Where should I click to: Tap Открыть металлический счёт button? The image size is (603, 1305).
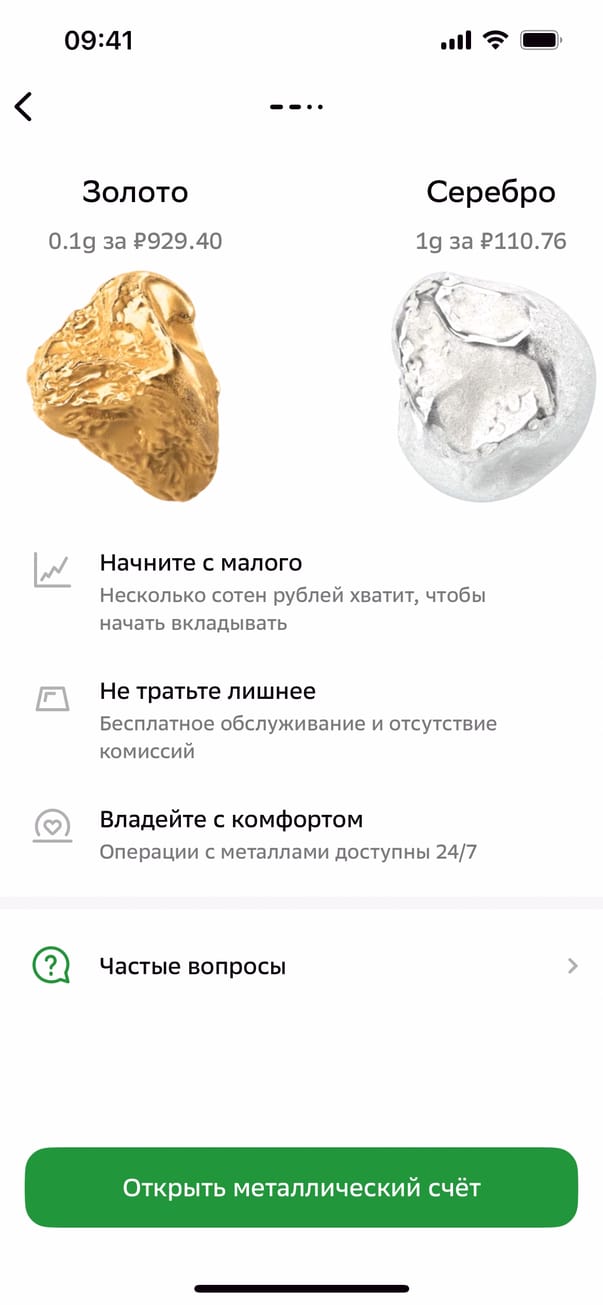pyautogui.click(x=301, y=1187)
